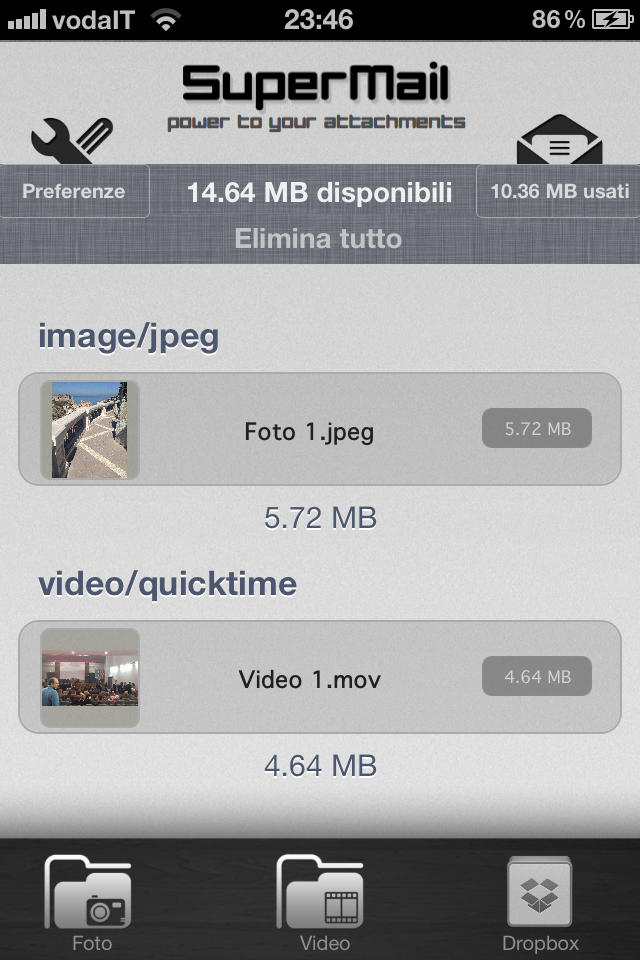Open the Foto 1.jpeg attachment
Image resolution: width=640 pixels, height=960 pixels.
tap(309, 431)
